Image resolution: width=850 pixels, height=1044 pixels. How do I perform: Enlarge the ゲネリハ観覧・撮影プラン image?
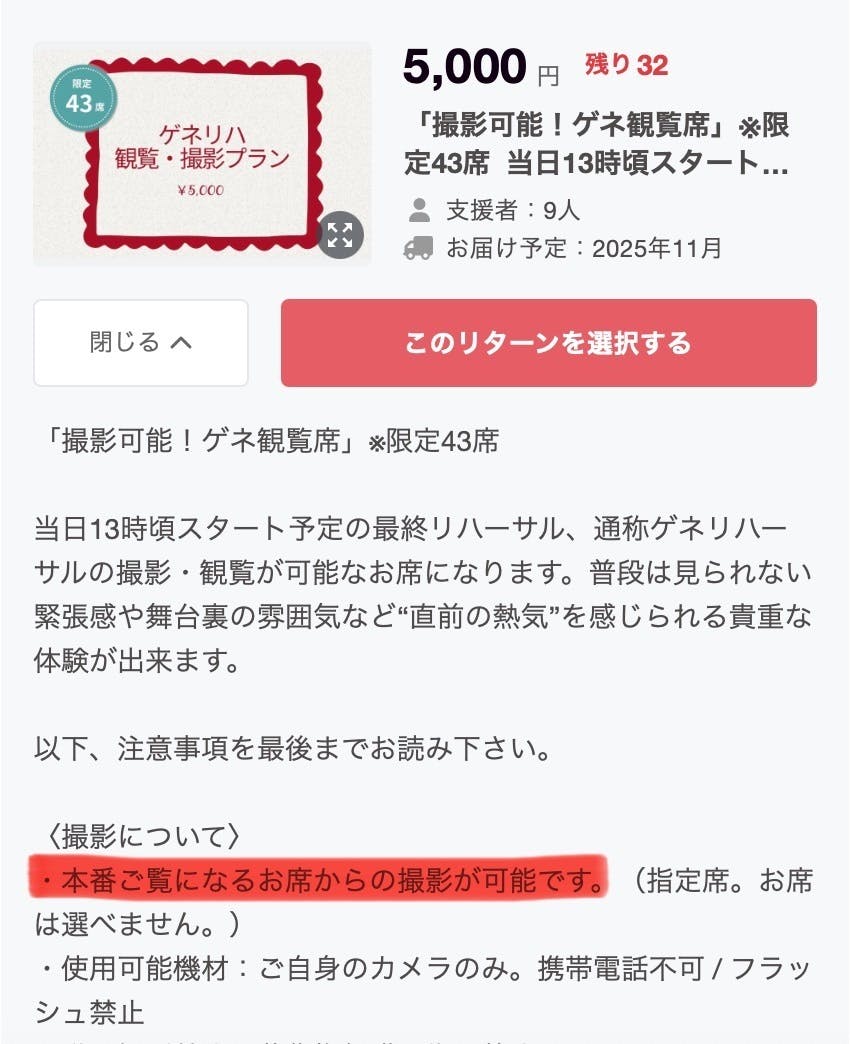[x=340, y=235]
